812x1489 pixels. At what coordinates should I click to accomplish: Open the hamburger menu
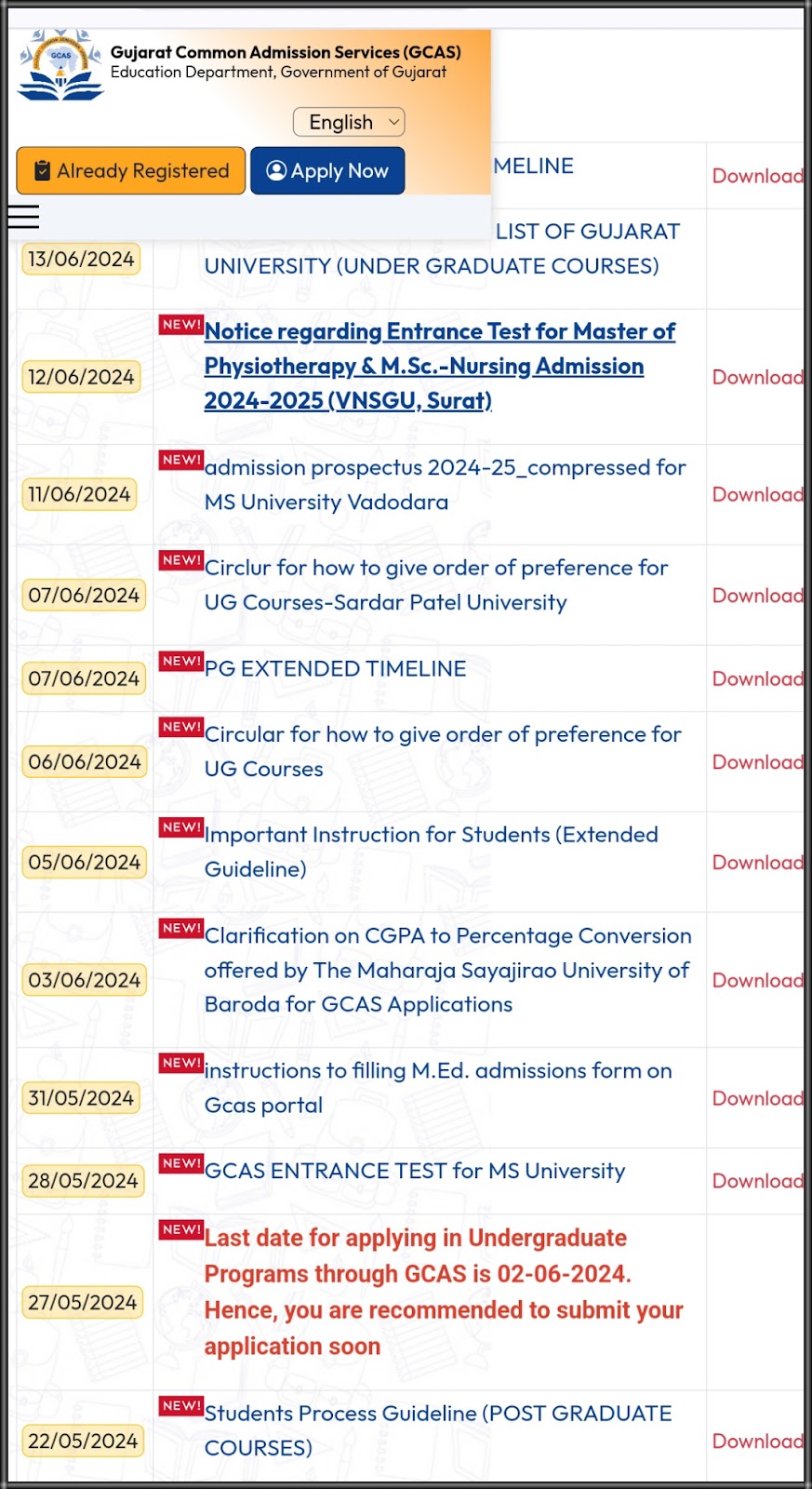point(23,217)
